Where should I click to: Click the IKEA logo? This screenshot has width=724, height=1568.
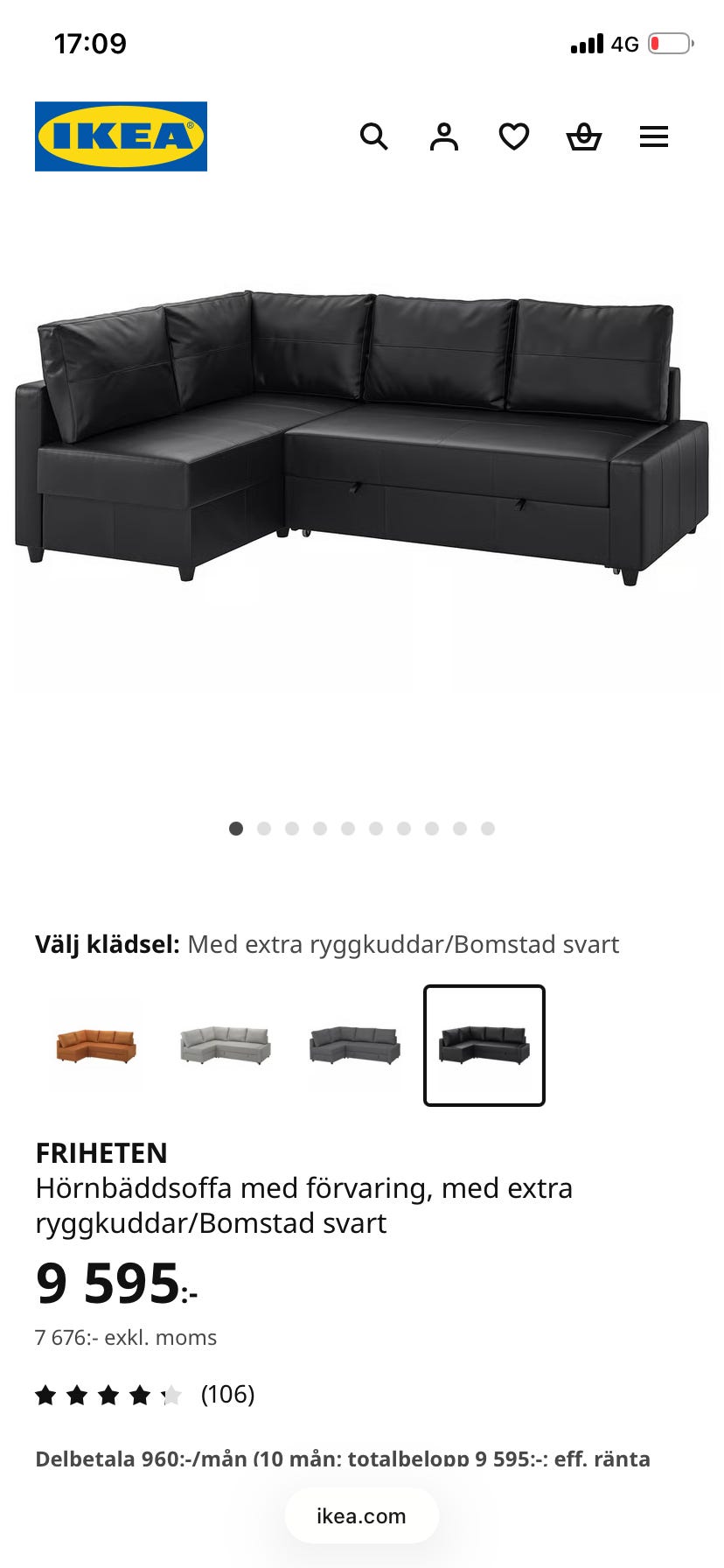(121, 136)
